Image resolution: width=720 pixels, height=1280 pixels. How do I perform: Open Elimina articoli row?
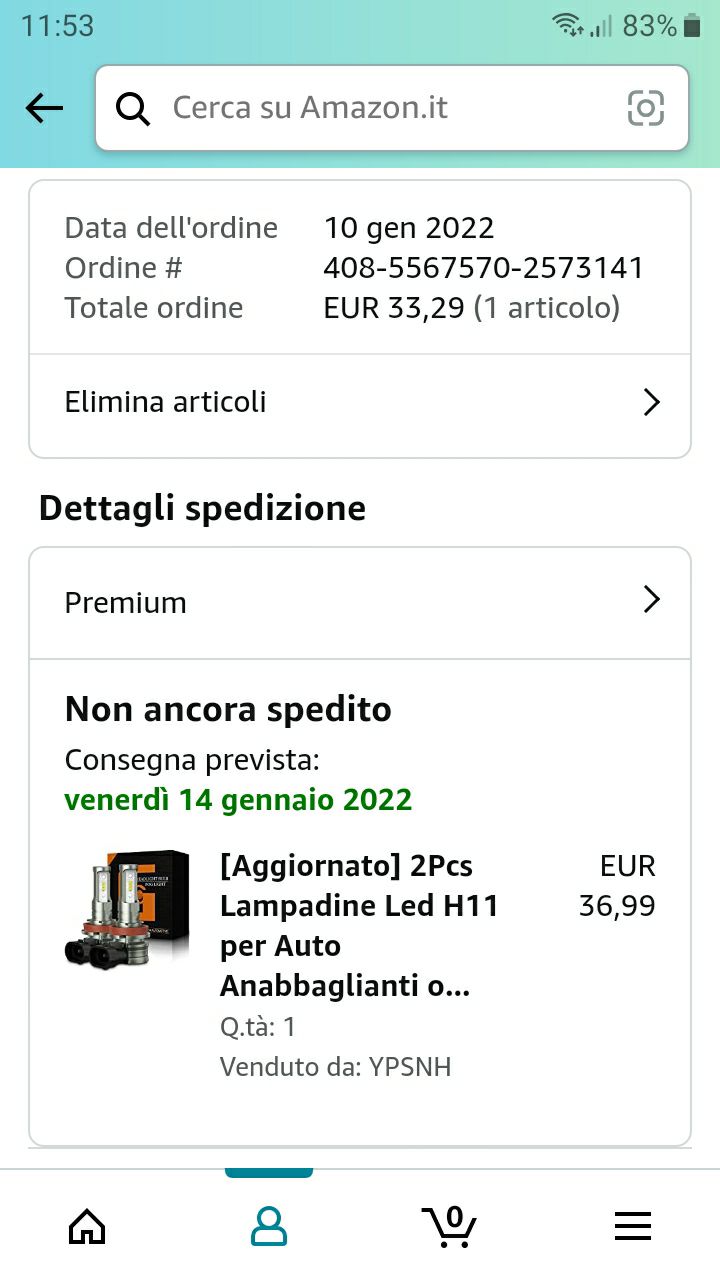tap(360, 402)
